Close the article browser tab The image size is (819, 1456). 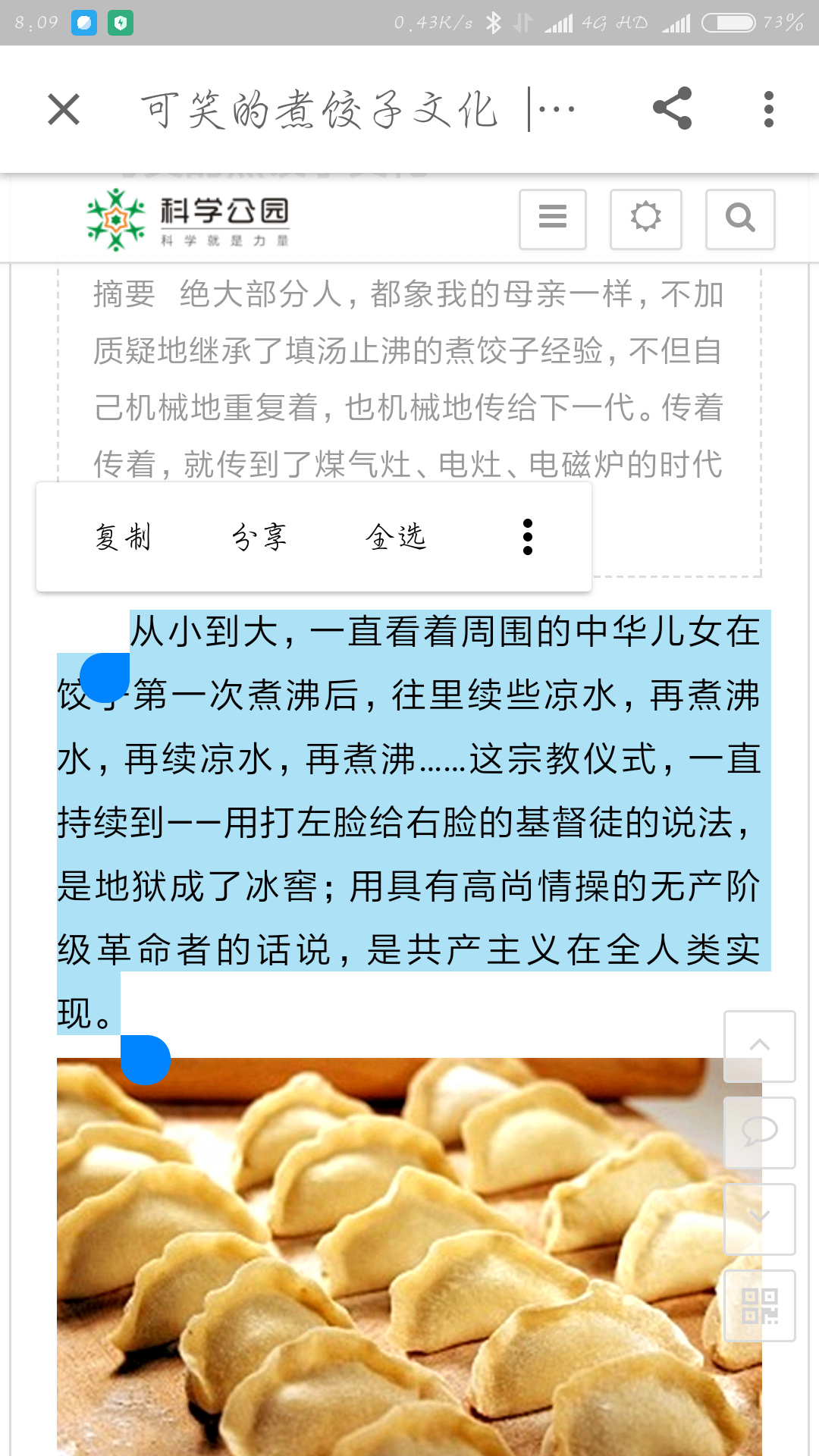tap(64, 109)
